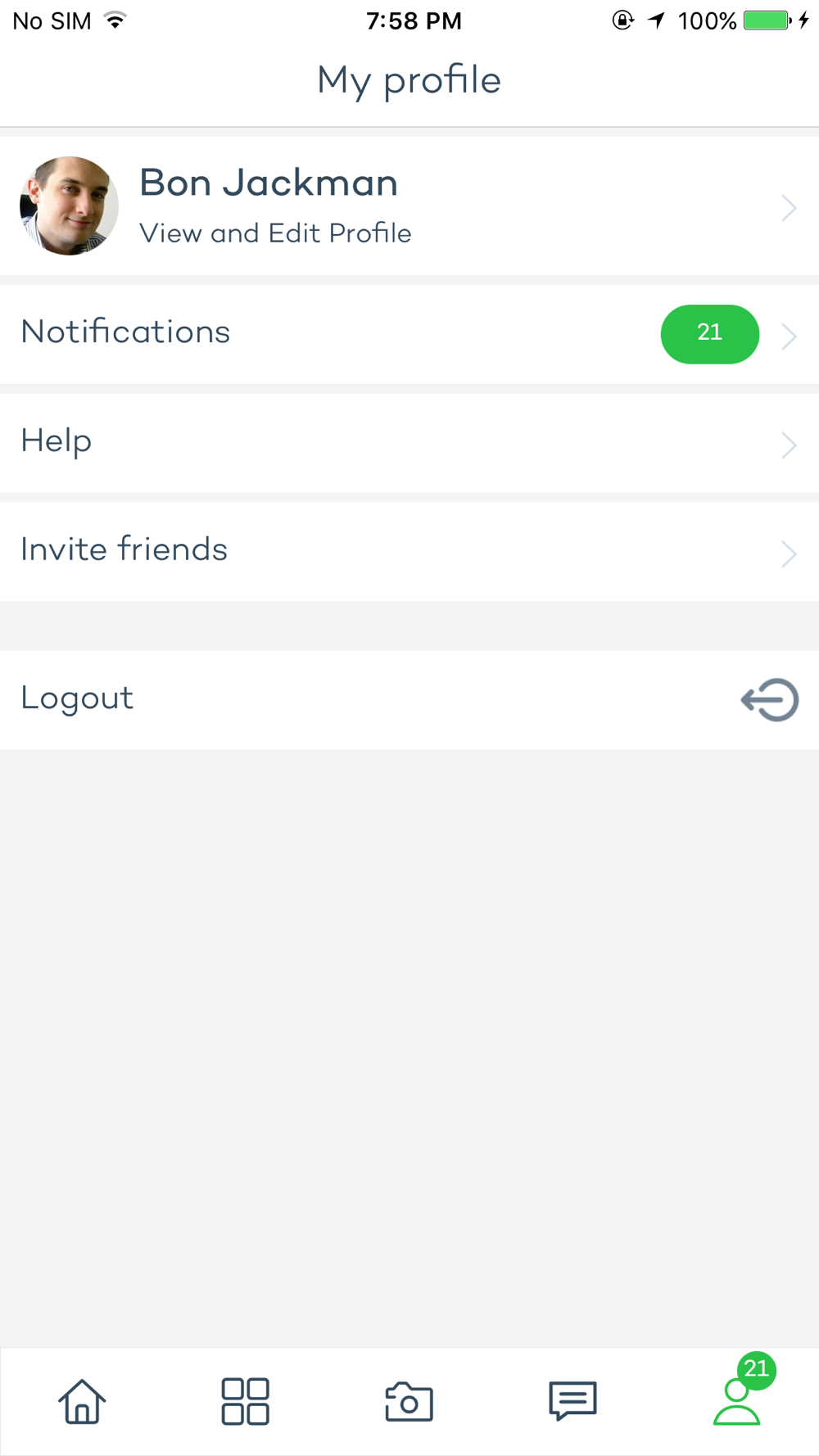This screenshot has width=819, height=1456.
Task: Switch to the grid categories tab
Action: 246,1401
